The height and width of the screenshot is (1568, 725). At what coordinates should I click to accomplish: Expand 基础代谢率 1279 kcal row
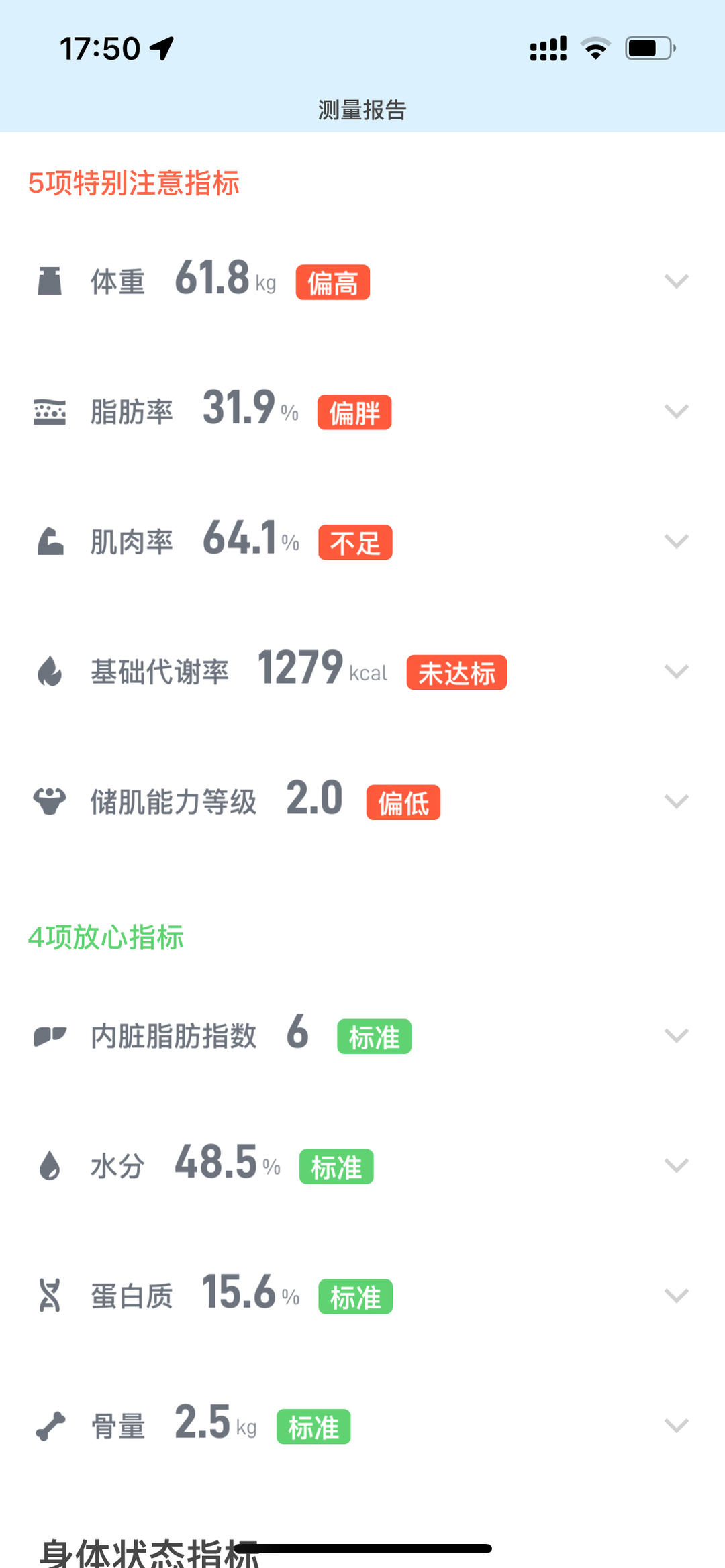[x=676, y=672]
